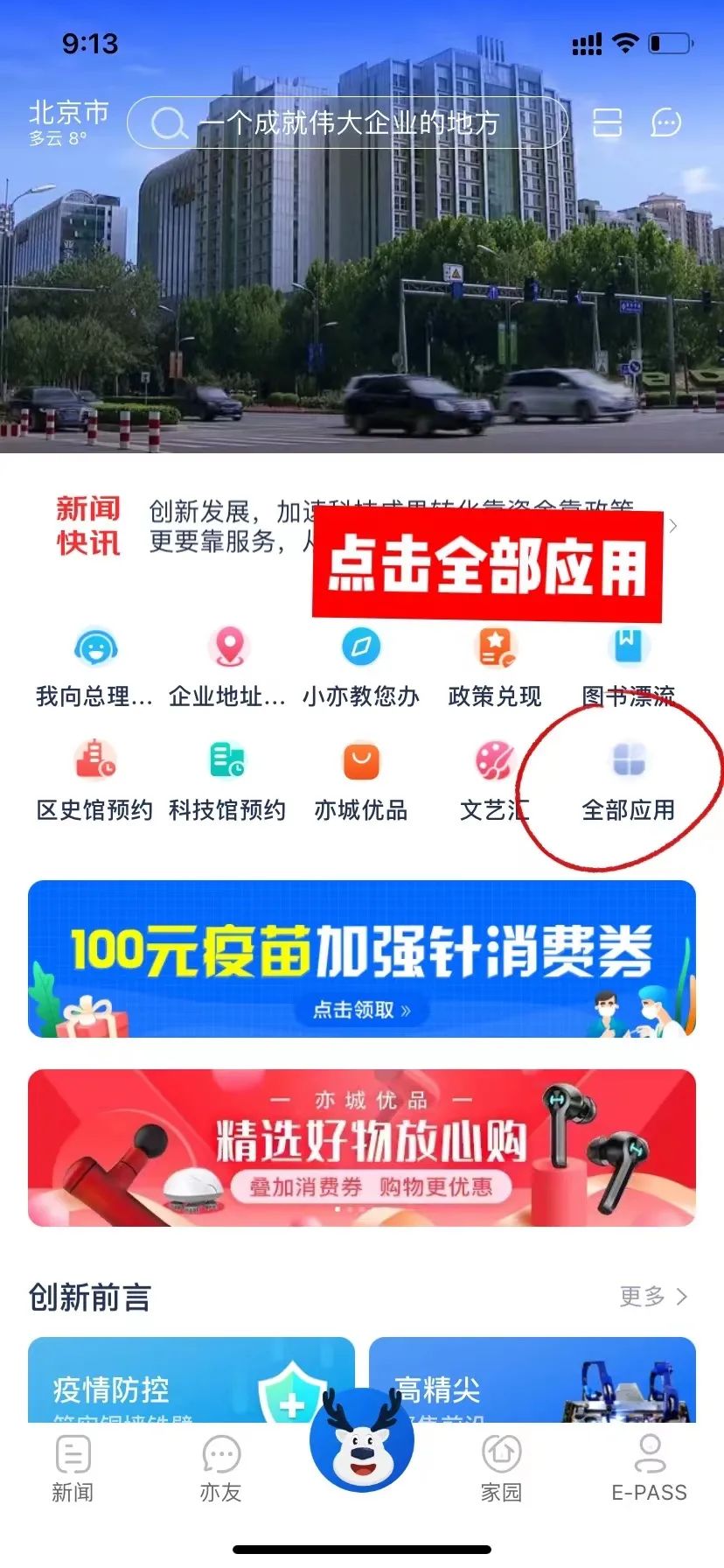Tap 全部应用 to view all apps
724x1568 pixels.
coord(628,780)
